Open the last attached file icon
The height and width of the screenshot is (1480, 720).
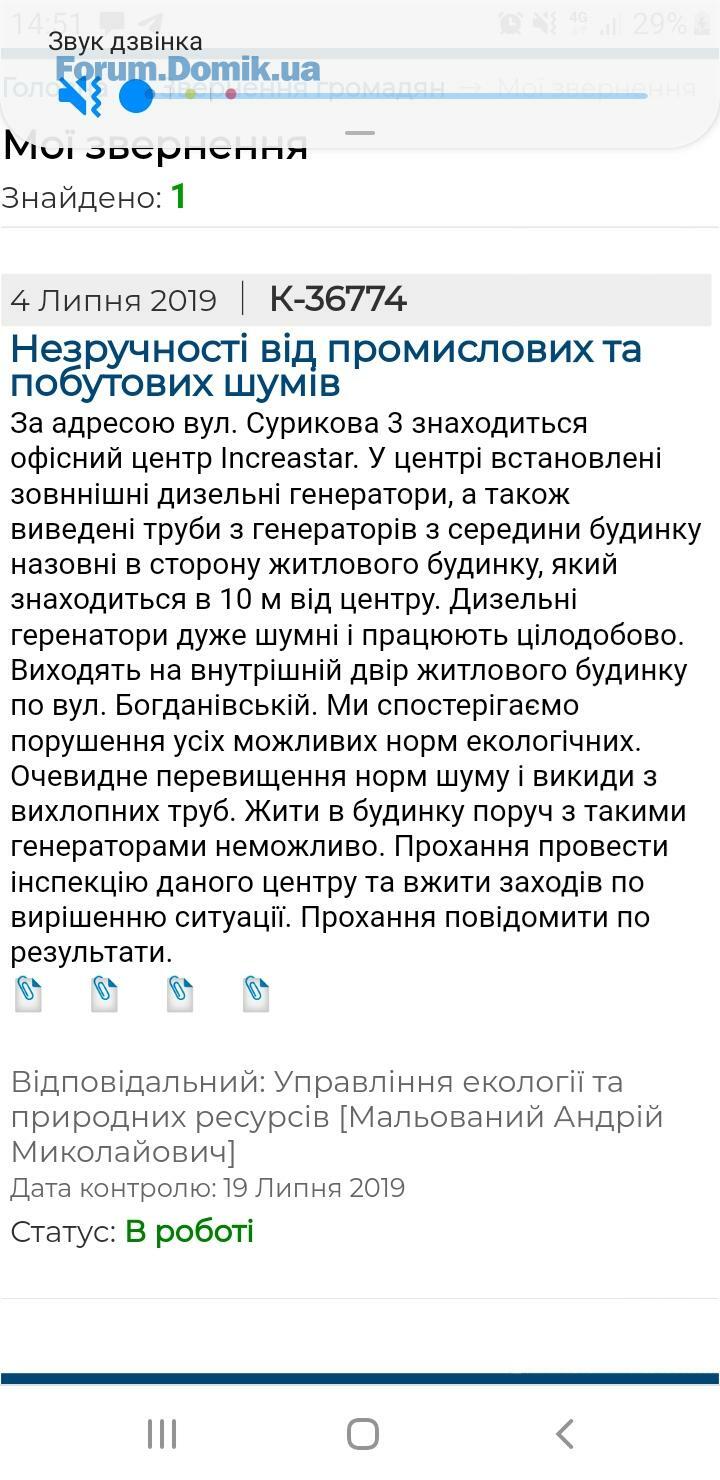pos(256,993)
